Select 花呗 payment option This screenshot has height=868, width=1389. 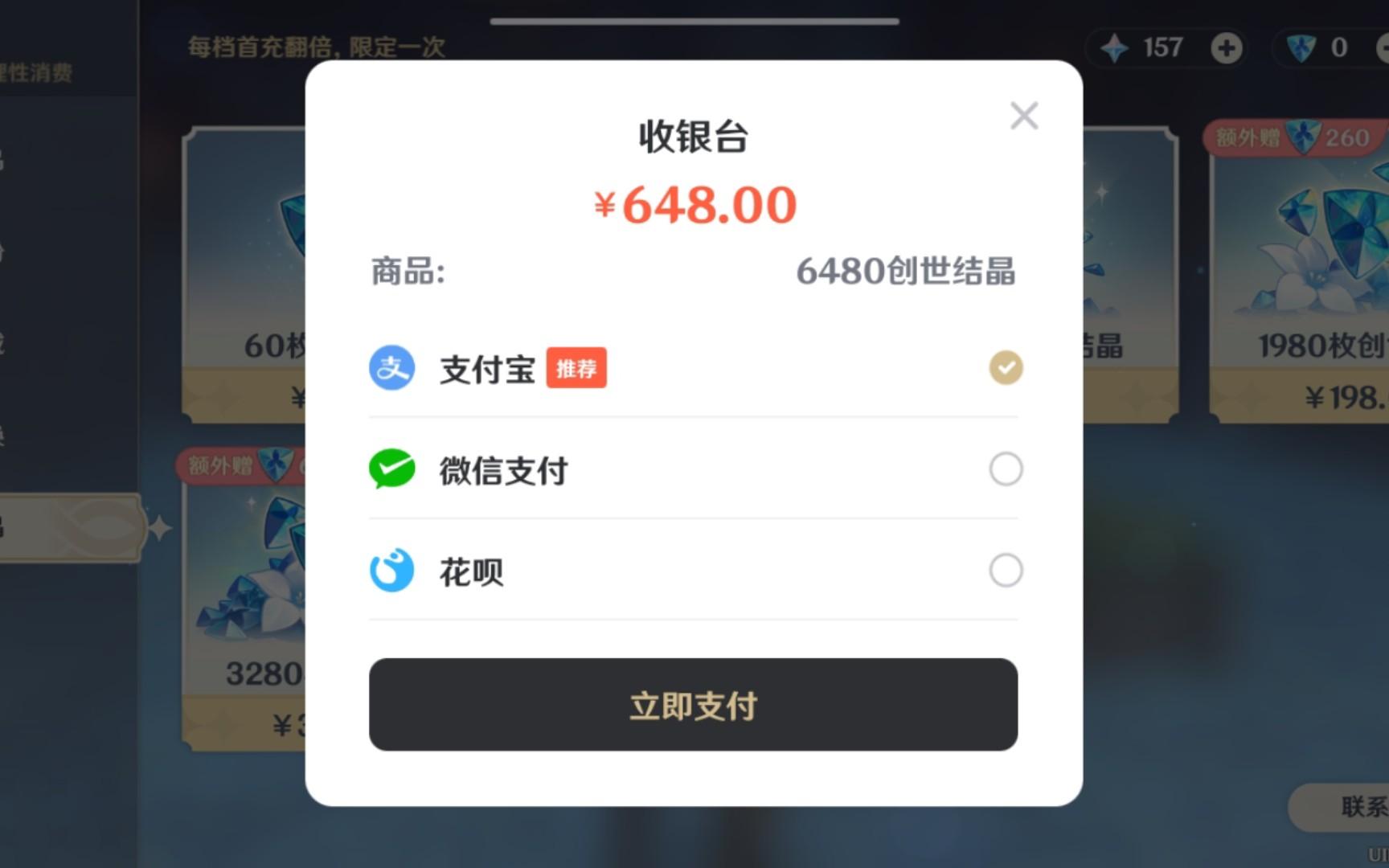1005,571
